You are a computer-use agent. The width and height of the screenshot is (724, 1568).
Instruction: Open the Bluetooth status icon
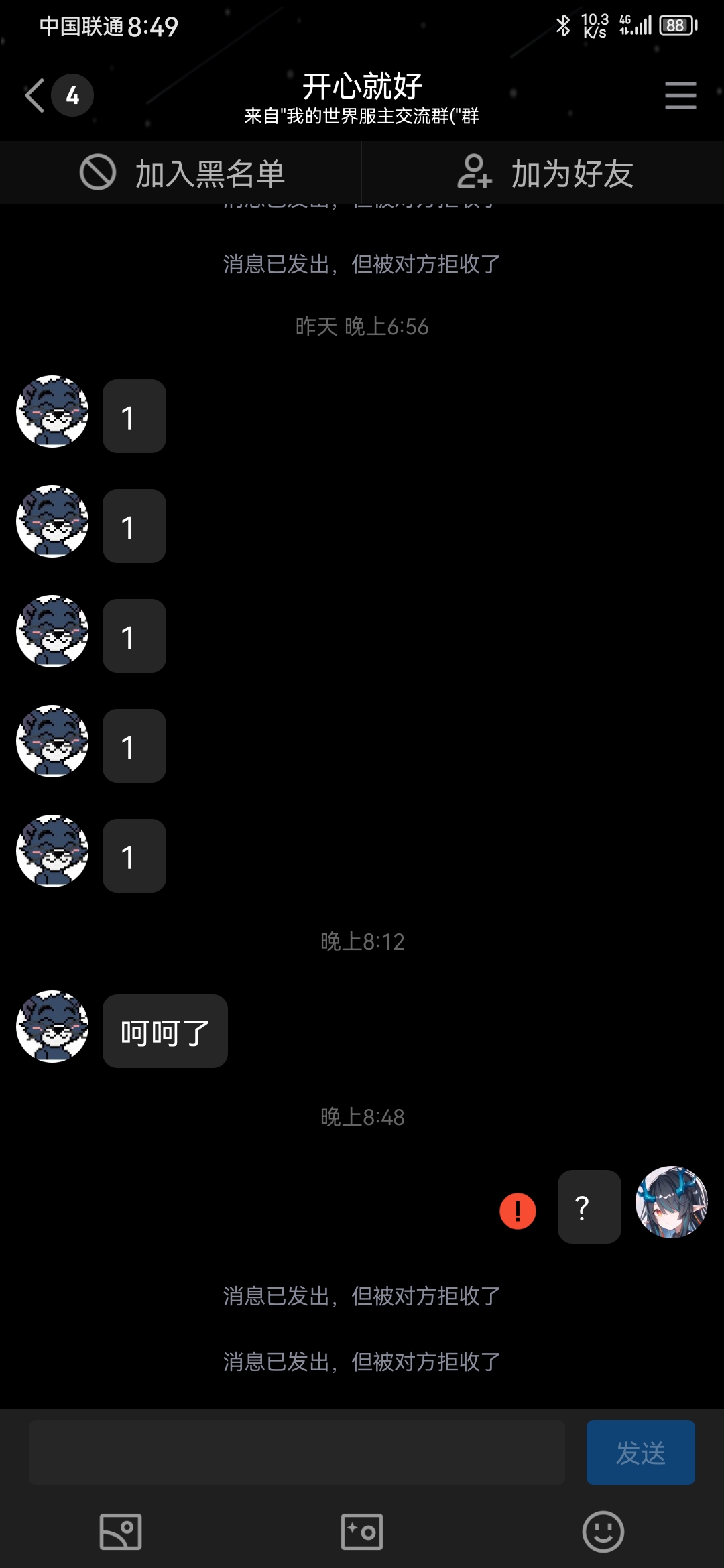pos(562,27)
